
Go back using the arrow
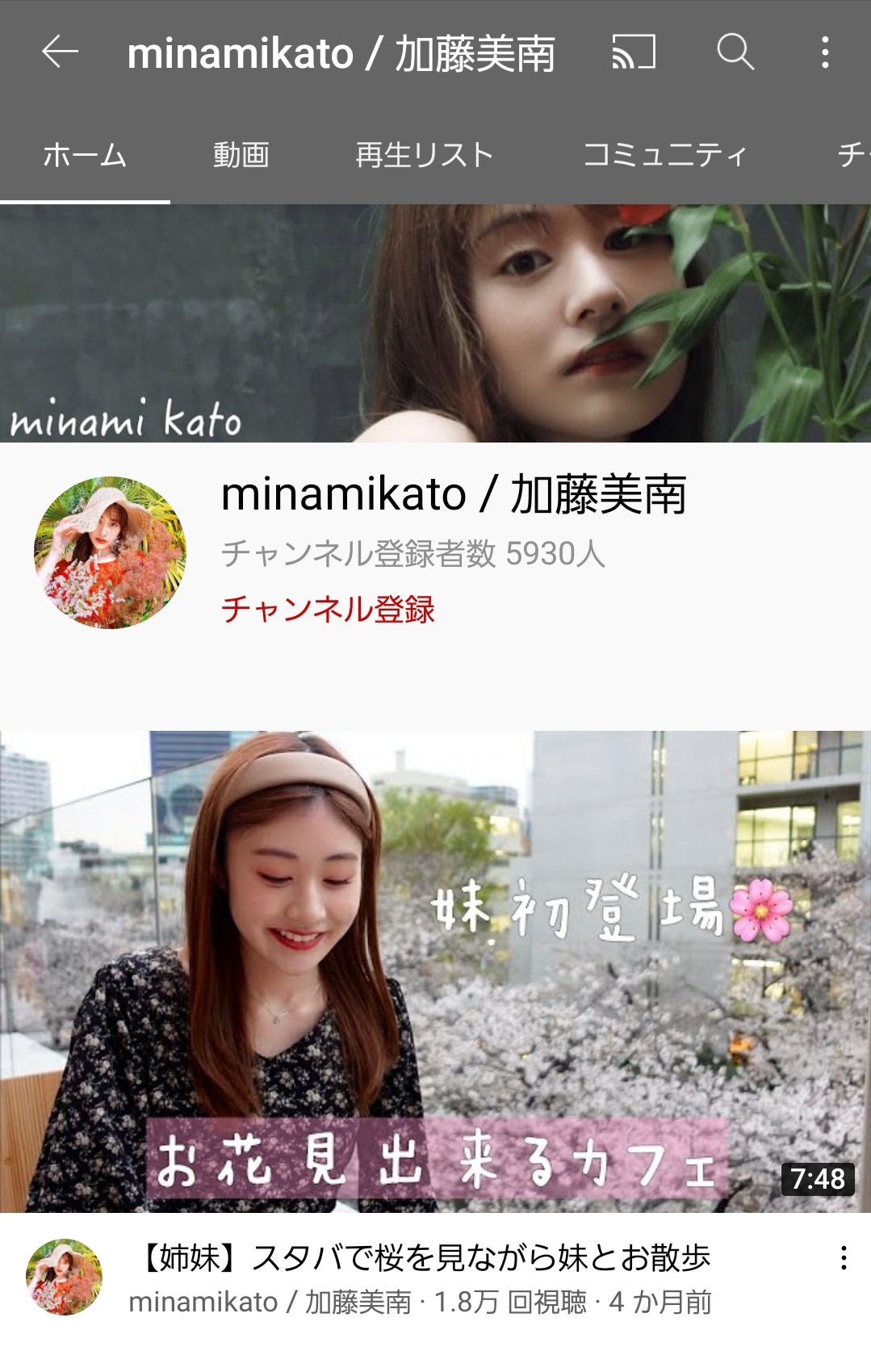[x=60, y=52]
